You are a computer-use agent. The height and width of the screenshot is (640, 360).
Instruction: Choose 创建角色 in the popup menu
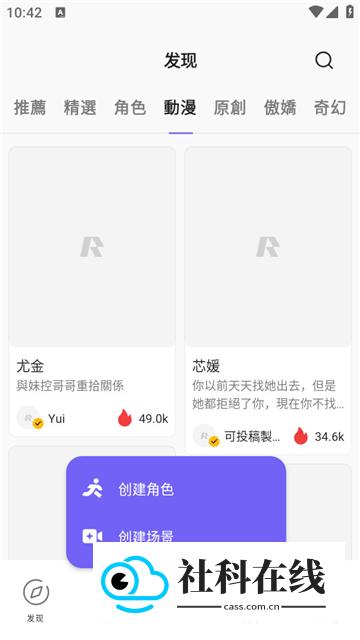pos(146,489)
